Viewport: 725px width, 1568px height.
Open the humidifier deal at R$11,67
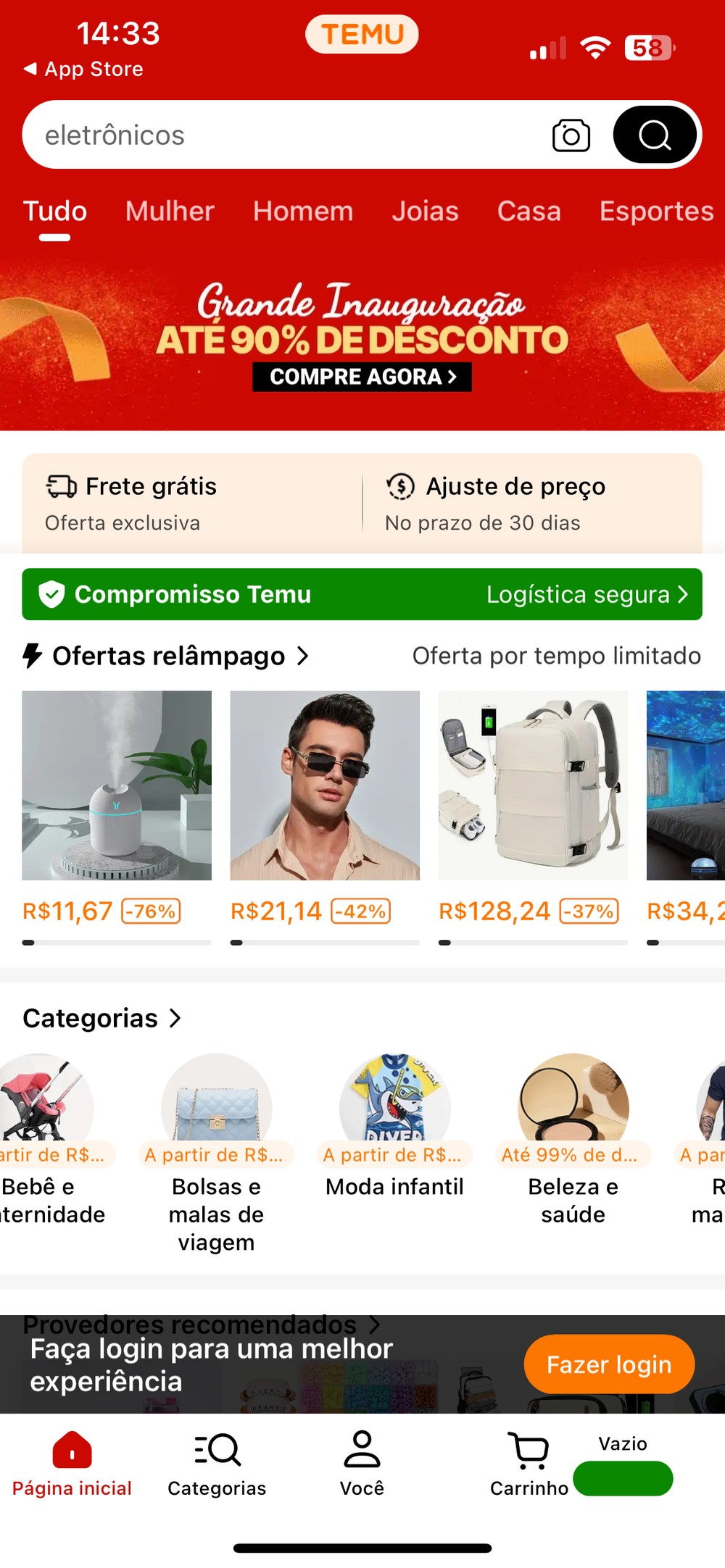[117, 808]
